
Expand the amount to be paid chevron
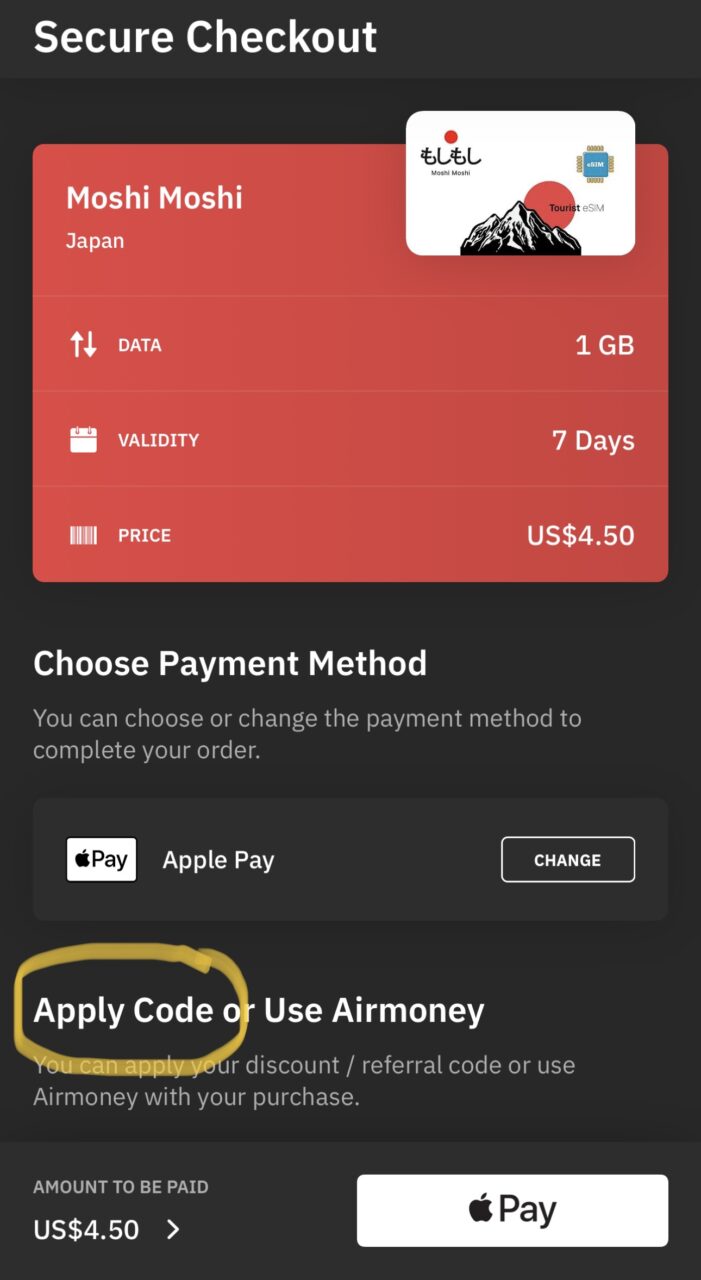tap(173, 1229)
